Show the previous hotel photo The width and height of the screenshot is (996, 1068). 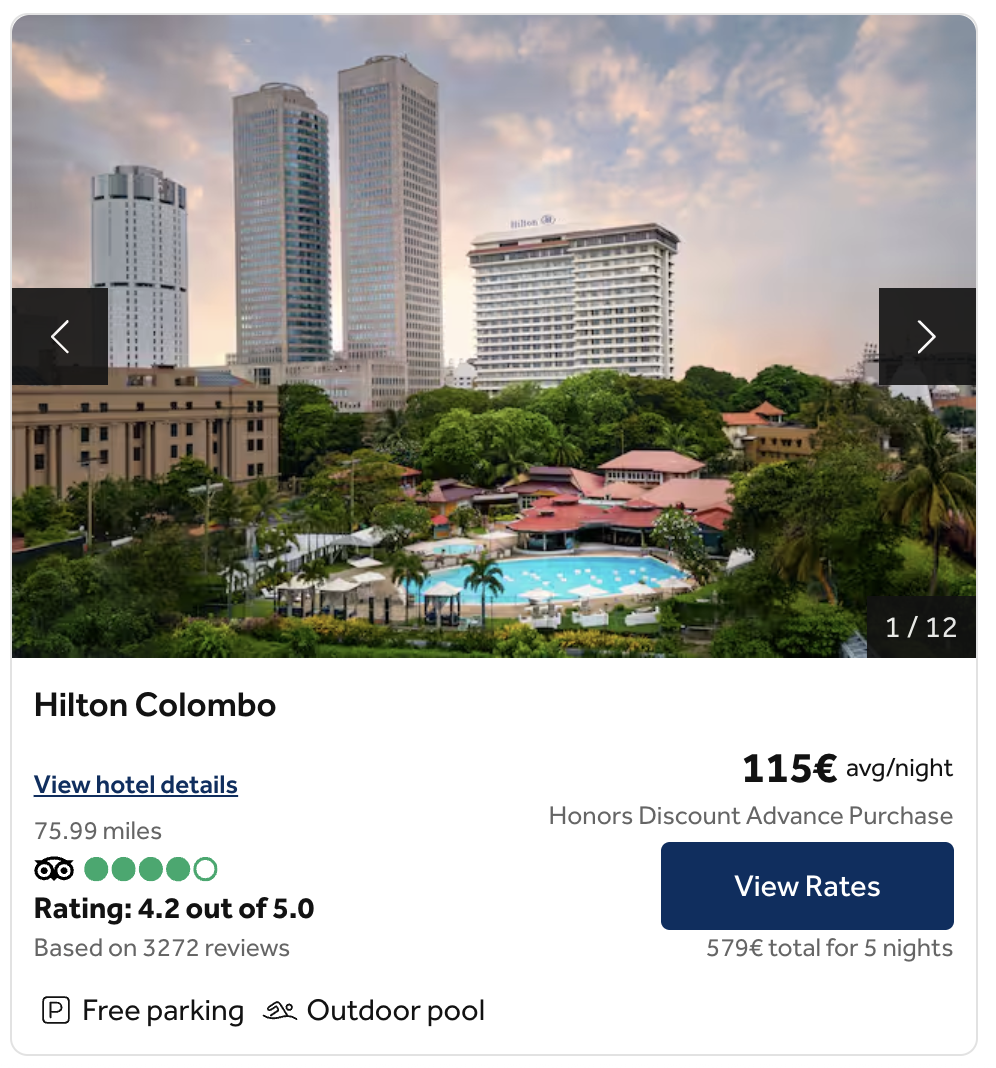[60, 337]
